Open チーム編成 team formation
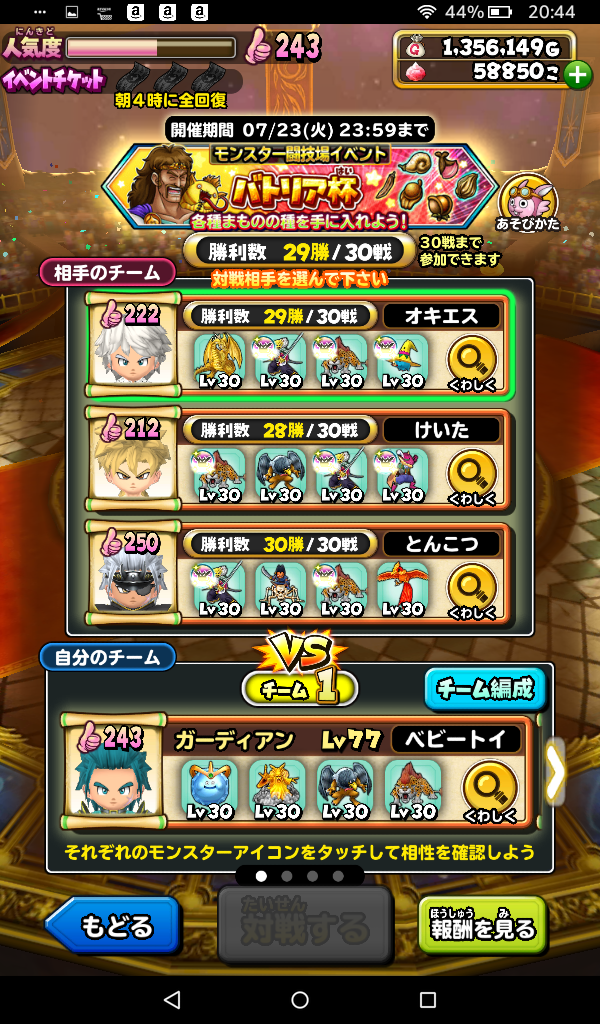Screen dimensions: 600x1024 coord(486,689)
